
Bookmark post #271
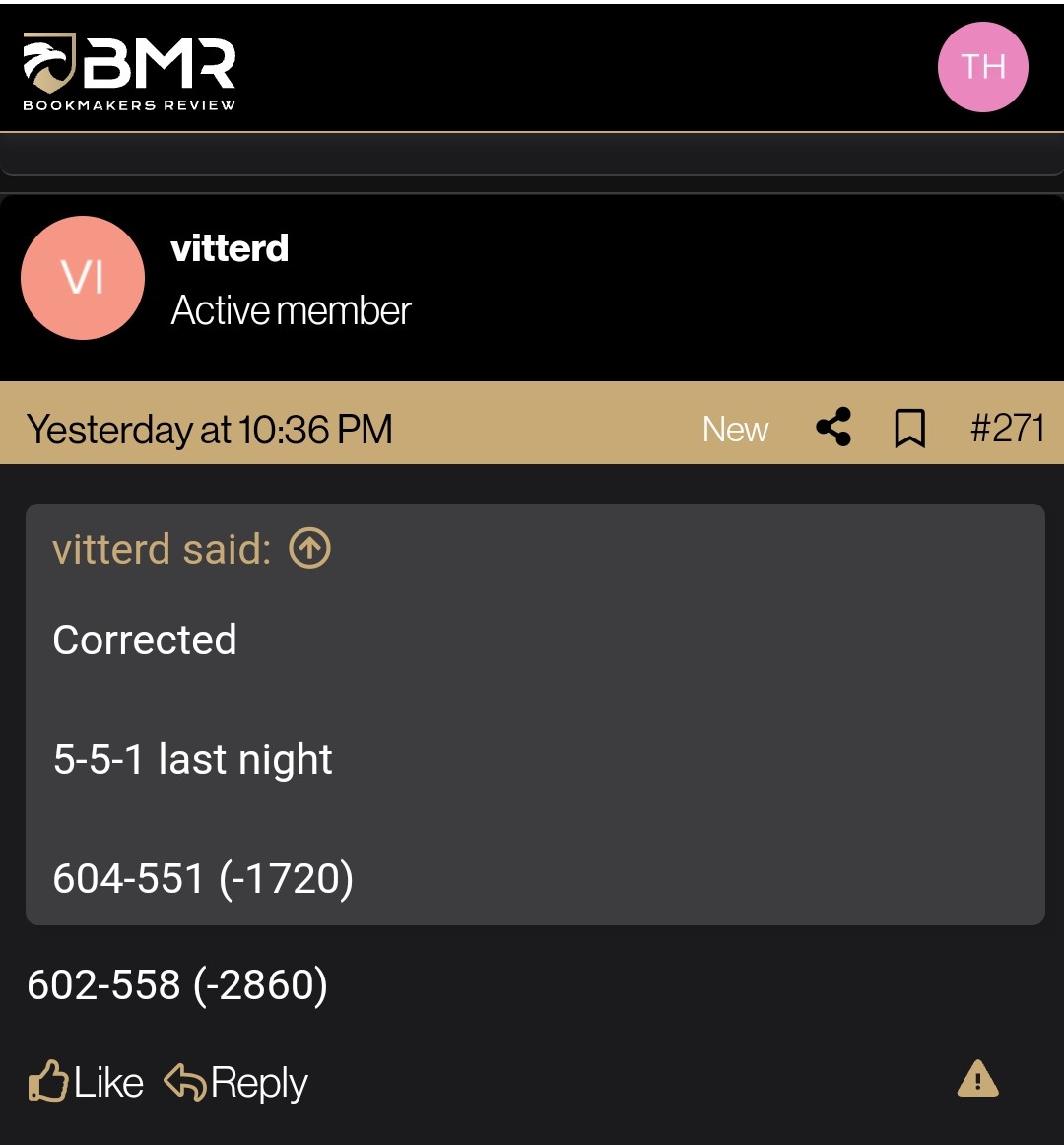coord(911,428)
